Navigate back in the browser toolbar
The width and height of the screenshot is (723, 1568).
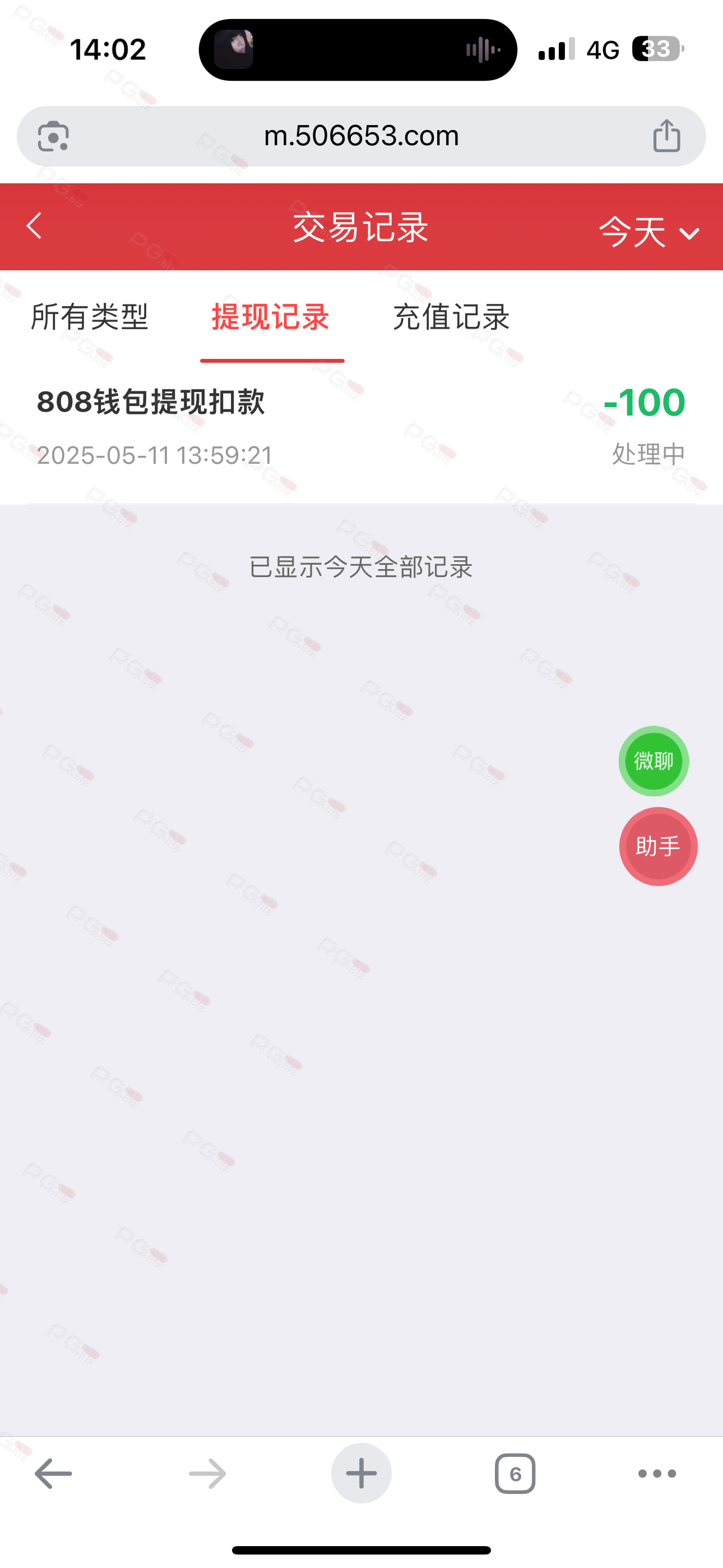click(x=53, y=1474)
